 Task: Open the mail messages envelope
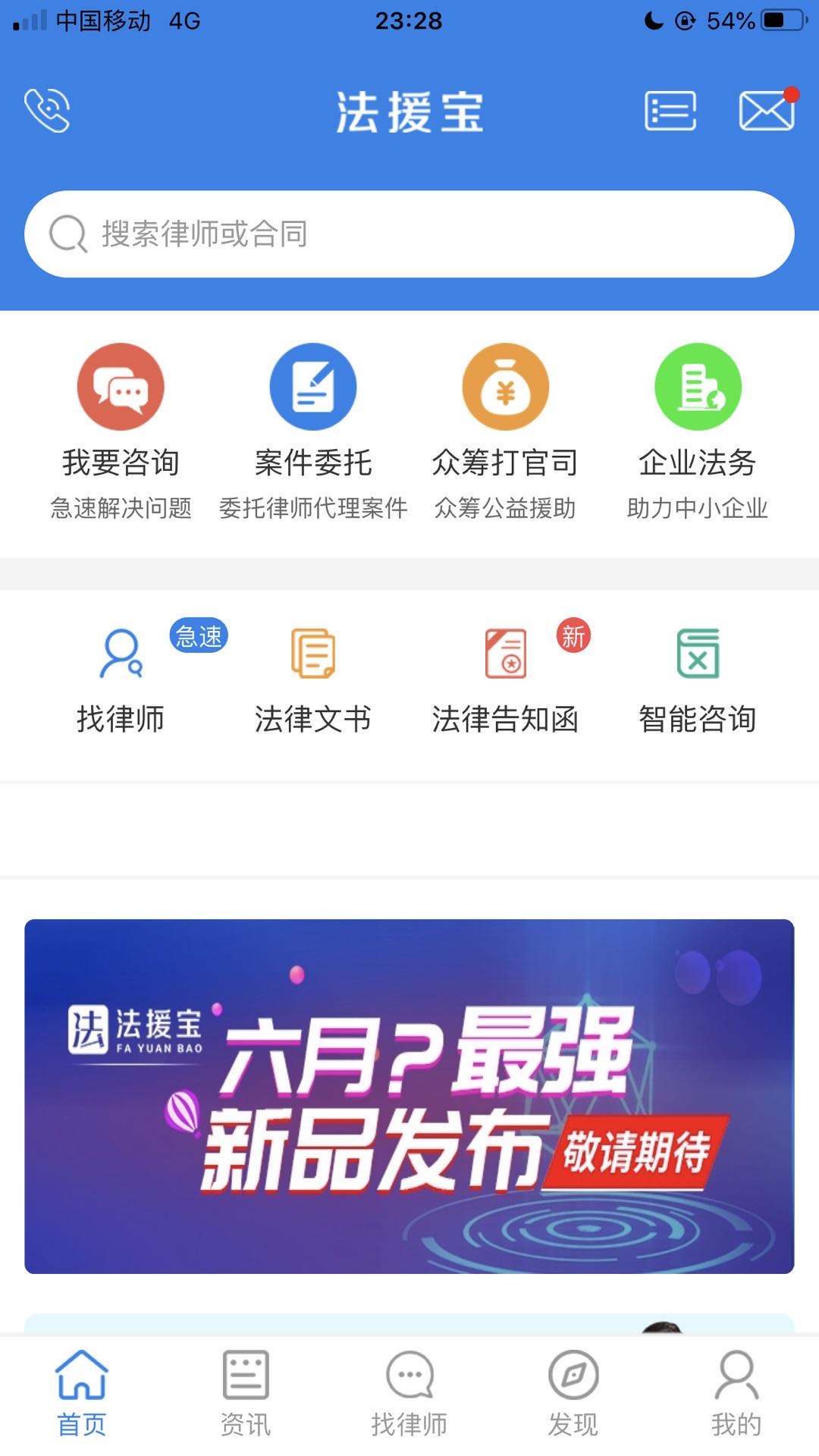click(767, 111)
